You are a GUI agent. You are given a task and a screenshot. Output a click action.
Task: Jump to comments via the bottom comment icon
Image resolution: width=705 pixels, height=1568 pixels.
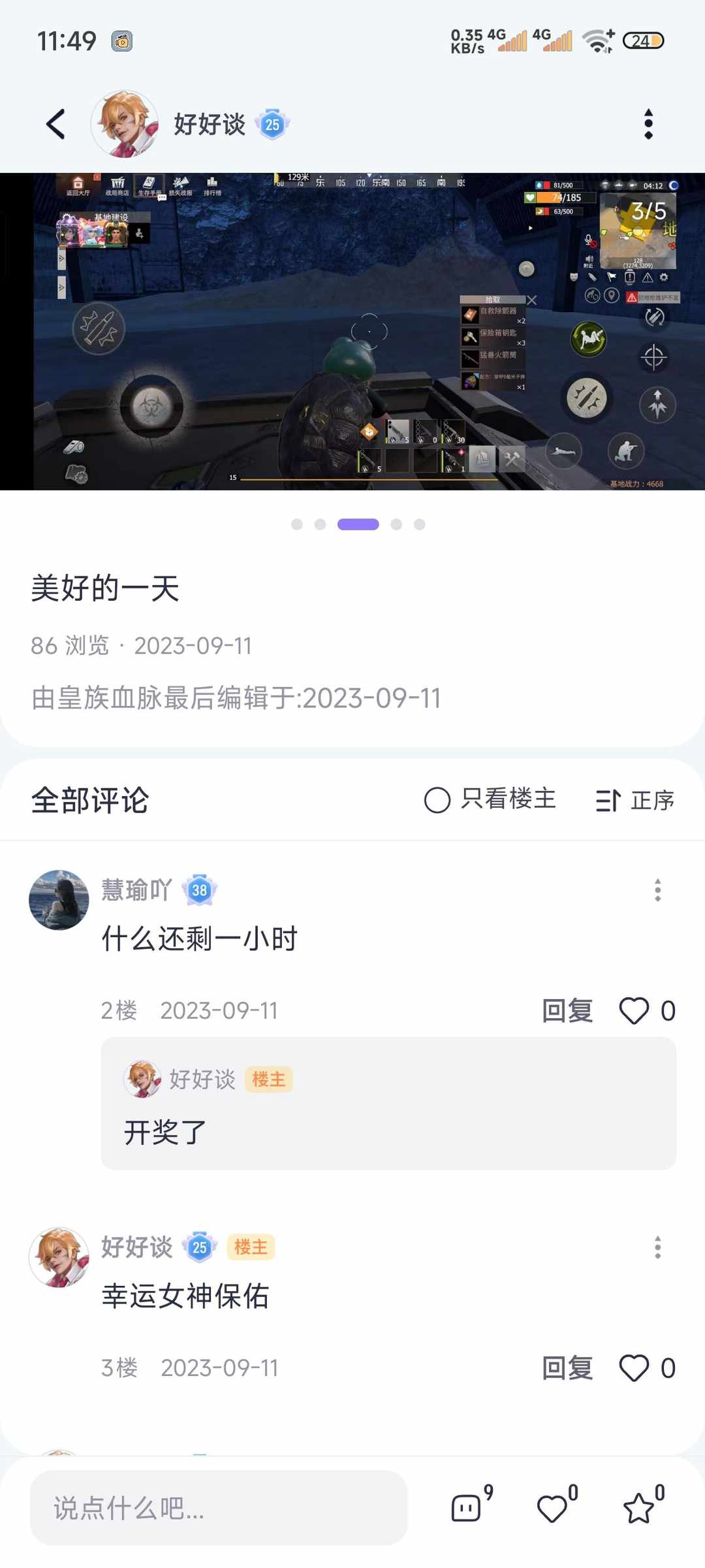point(467,1507)
